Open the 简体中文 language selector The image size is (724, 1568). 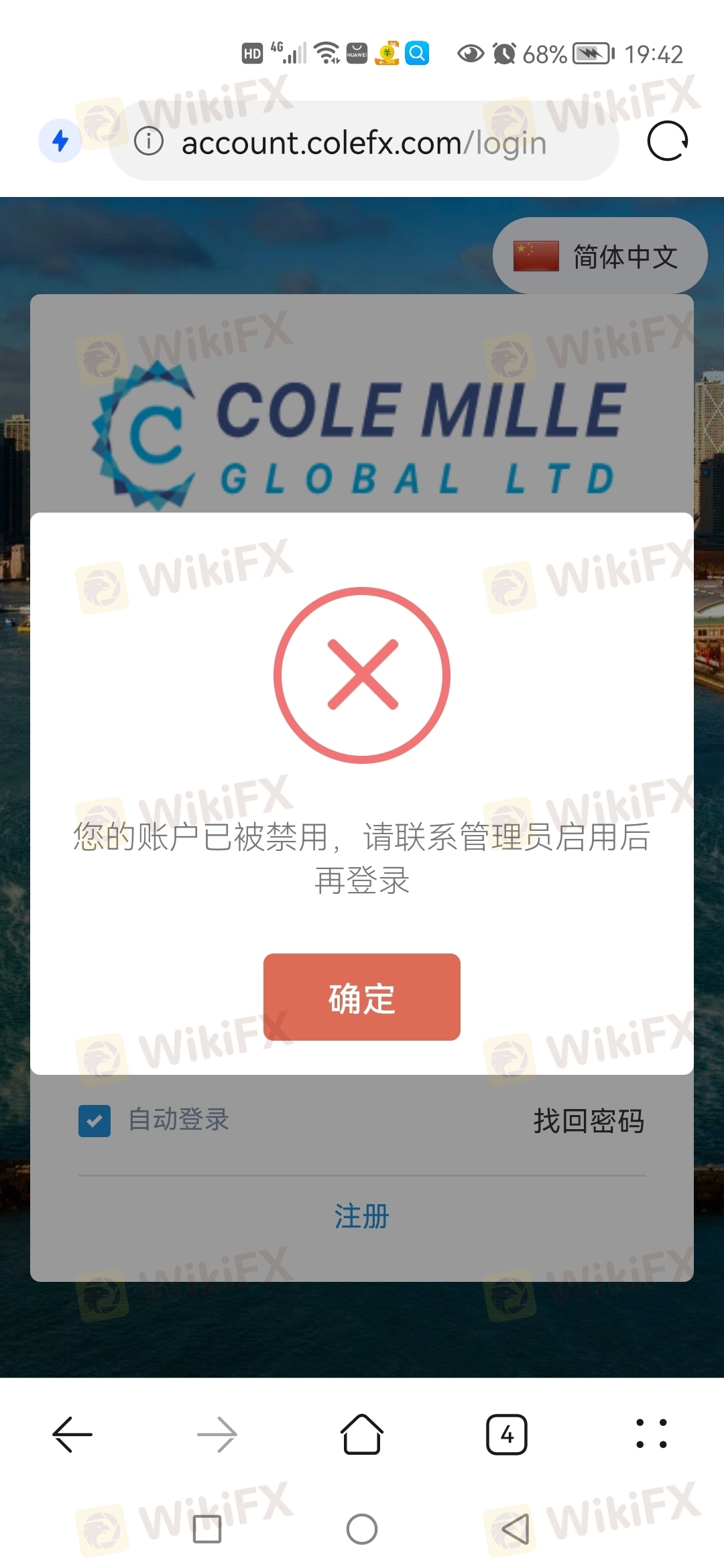tap(600, 256)
